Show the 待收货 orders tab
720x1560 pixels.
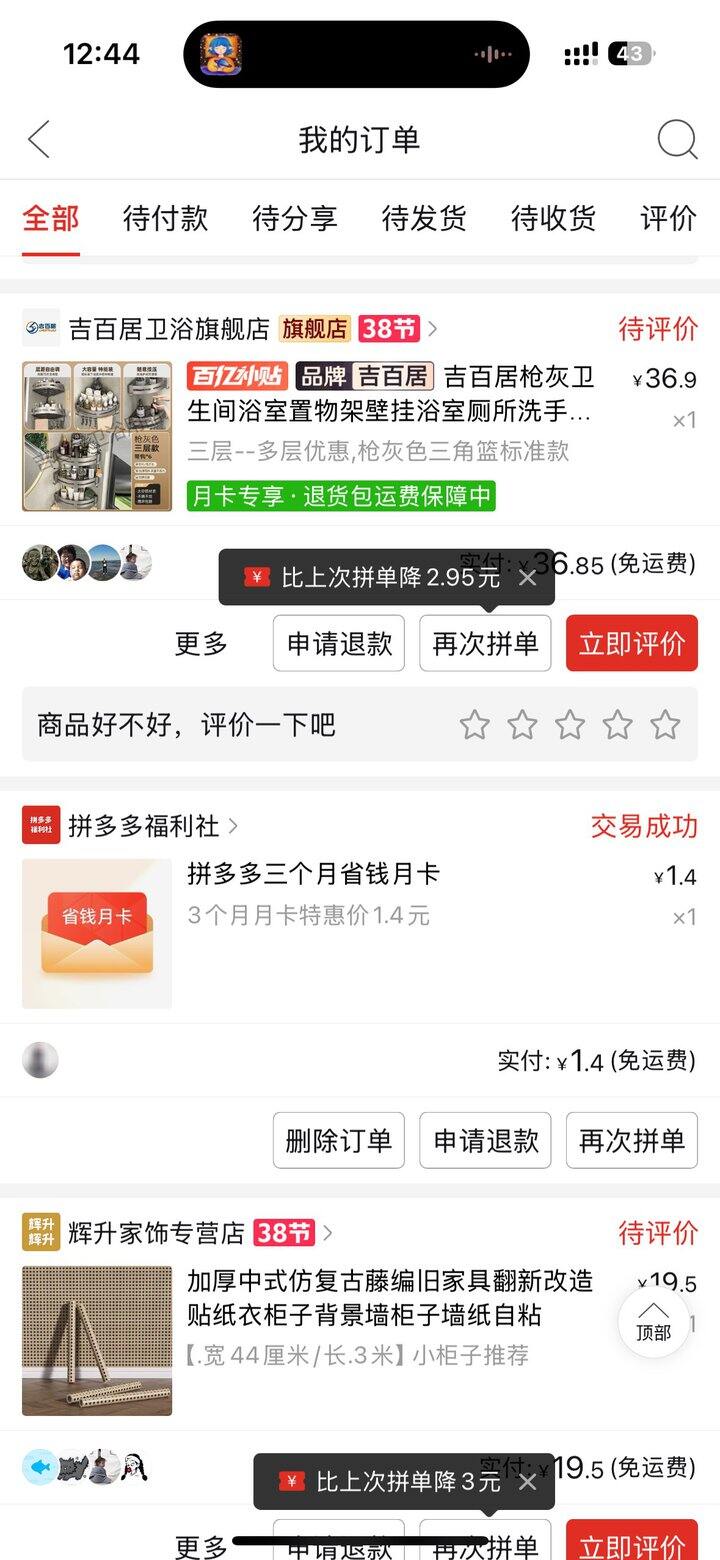pyautogui.click(x=553, y=218)
